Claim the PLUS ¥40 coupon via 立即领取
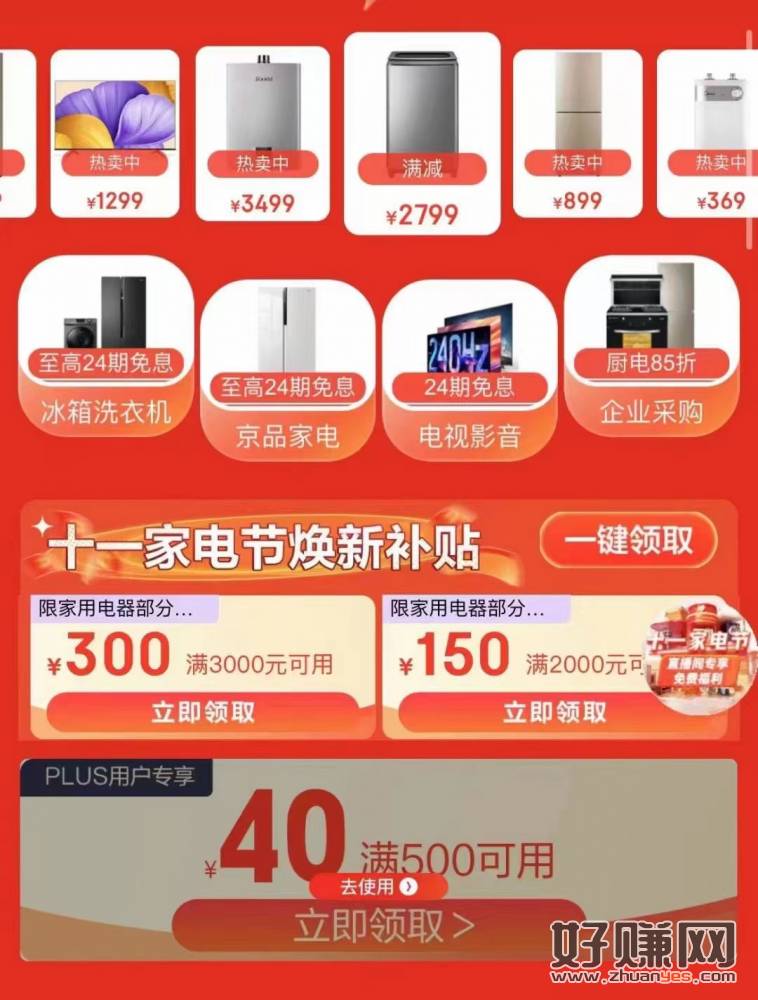The height and width of the screenshot is (1000, 758). pos(381,926)
